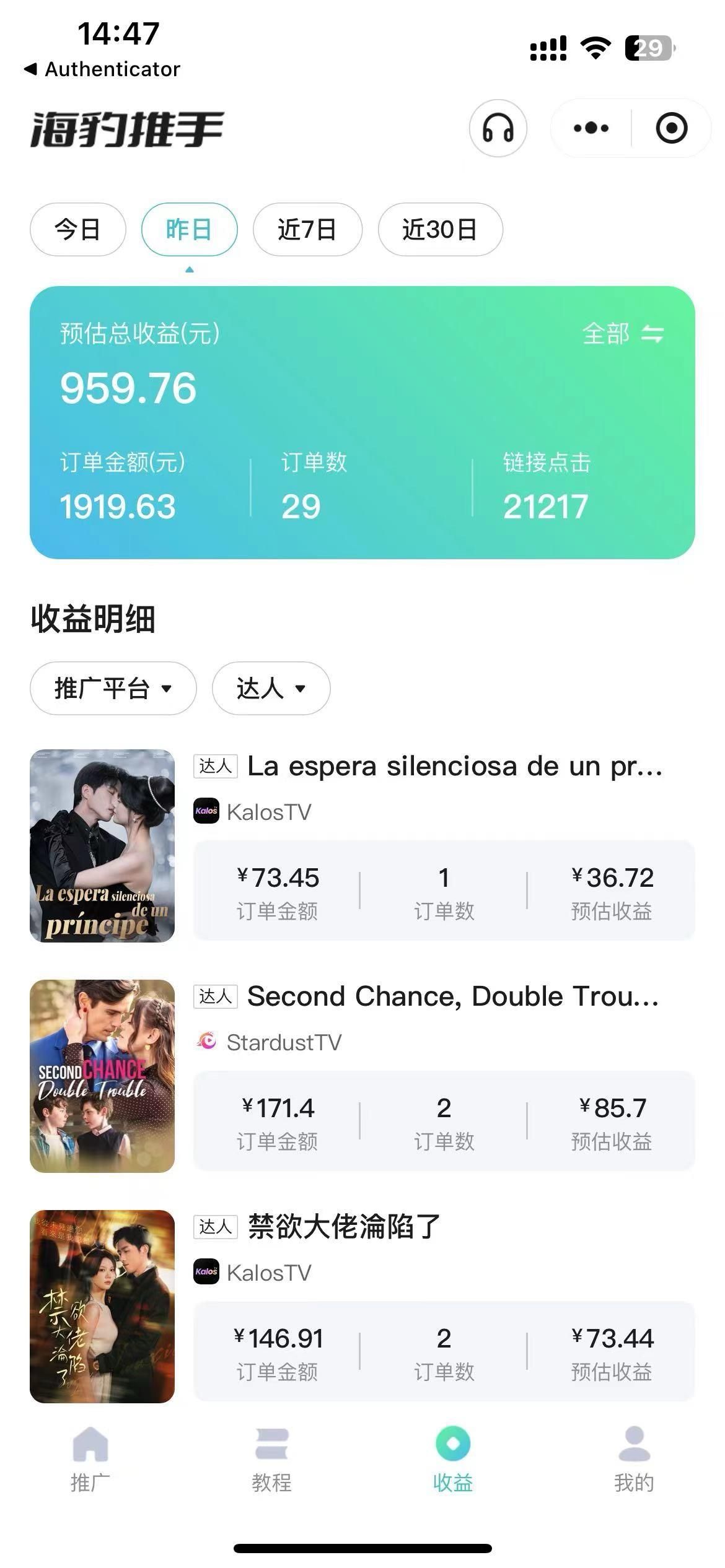Switch to the 教程 tab

[x=271, y=1460]
